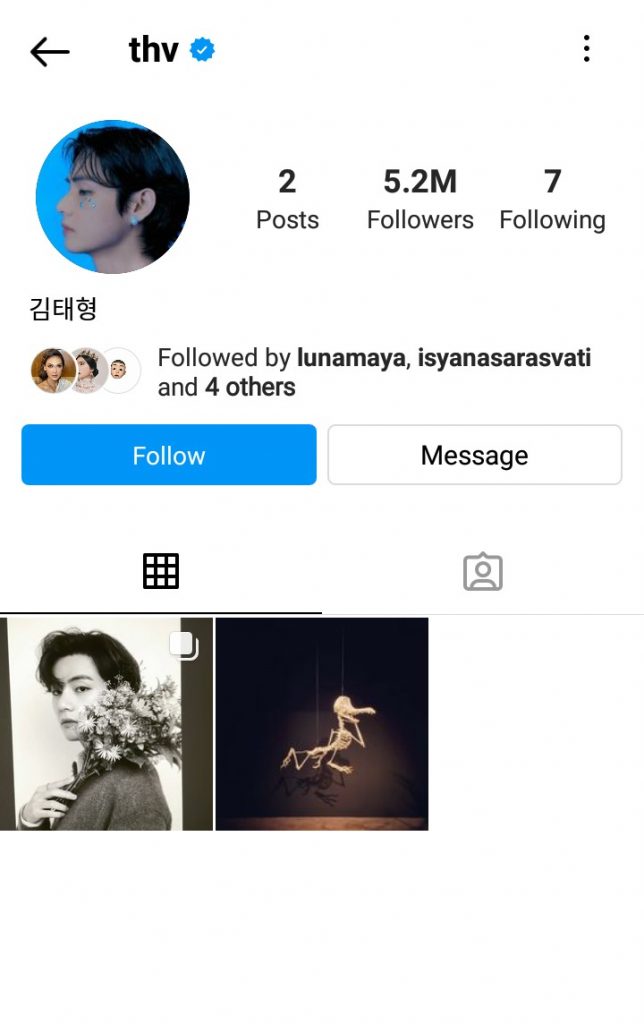Open mutual followers lunamaya and others
Screen dimensions: 644x1024
coord(373,372)
